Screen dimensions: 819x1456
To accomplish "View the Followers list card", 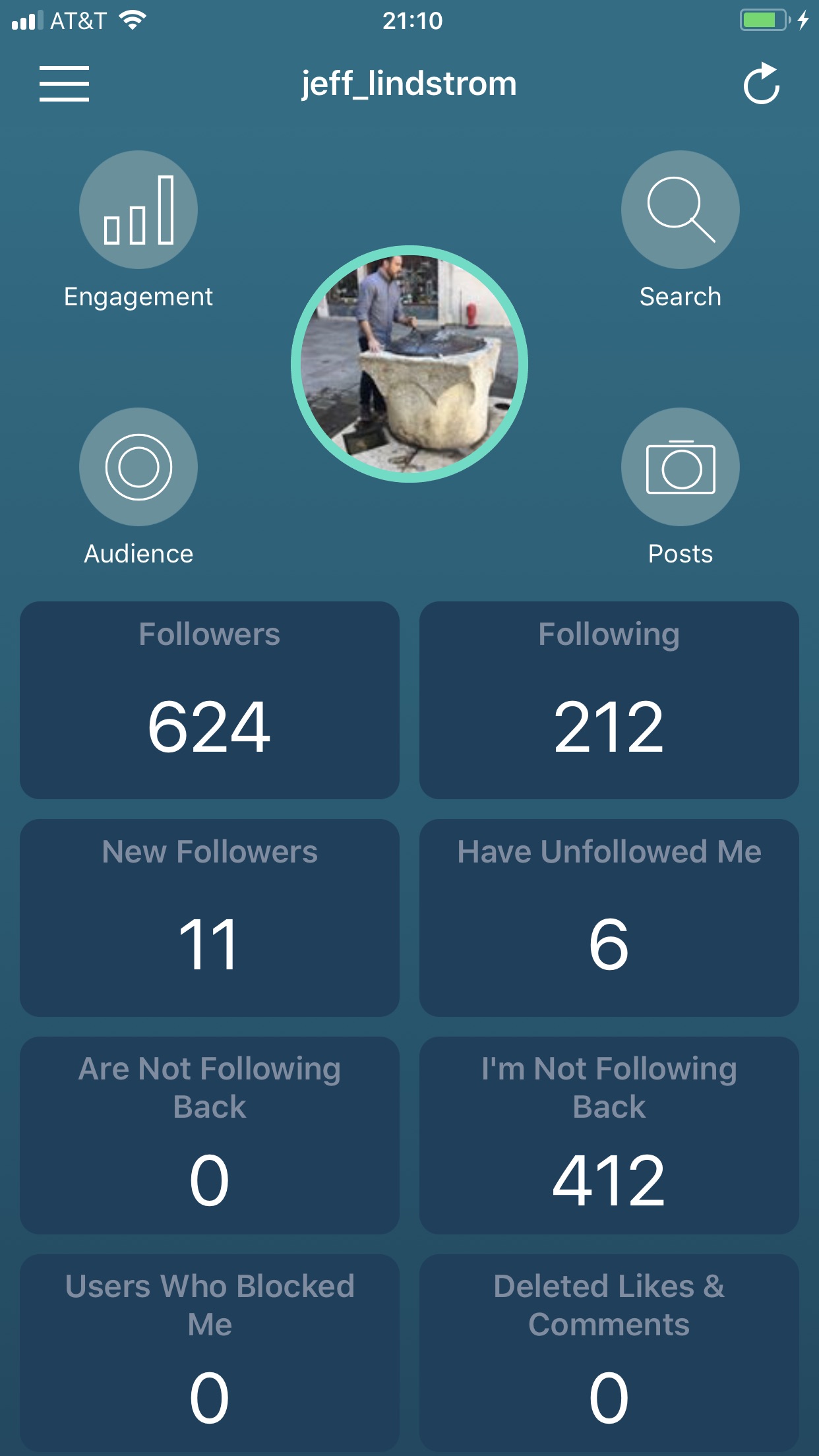I will 210,700.
